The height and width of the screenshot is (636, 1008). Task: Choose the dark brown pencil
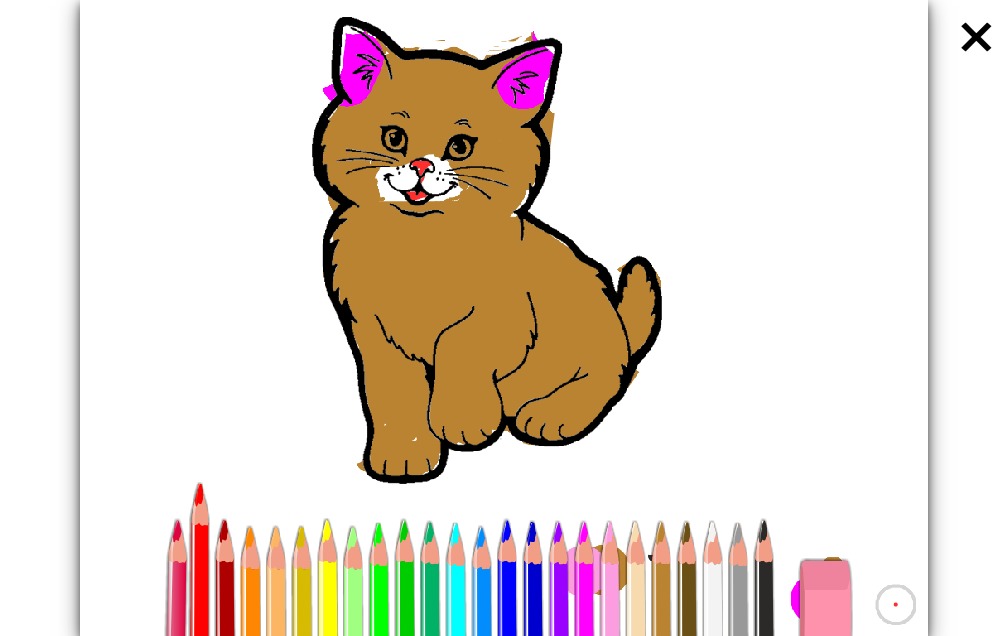[687, 590]
